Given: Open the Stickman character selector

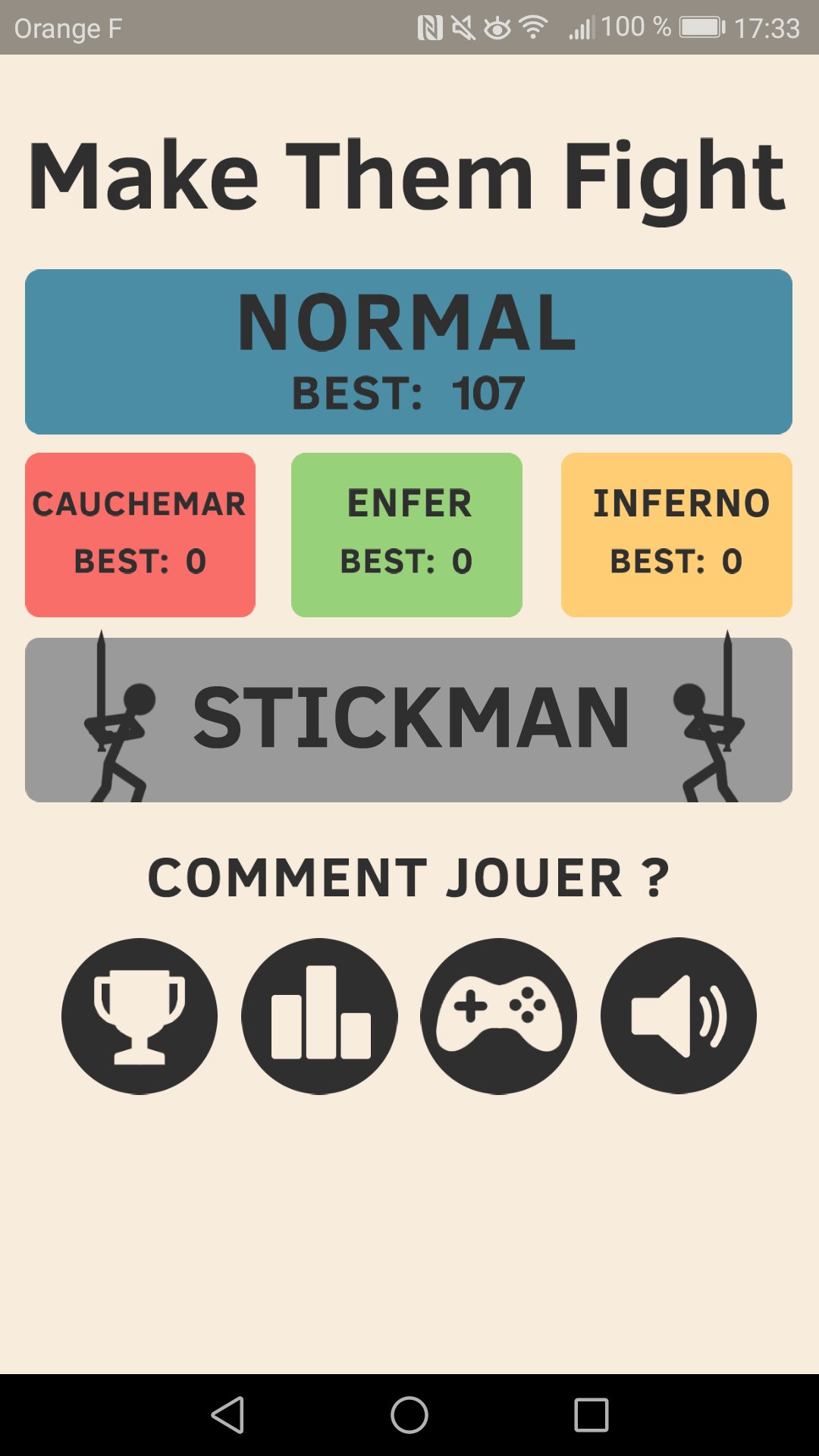Looking at the screenshot, I should click(x=409, y=720).
